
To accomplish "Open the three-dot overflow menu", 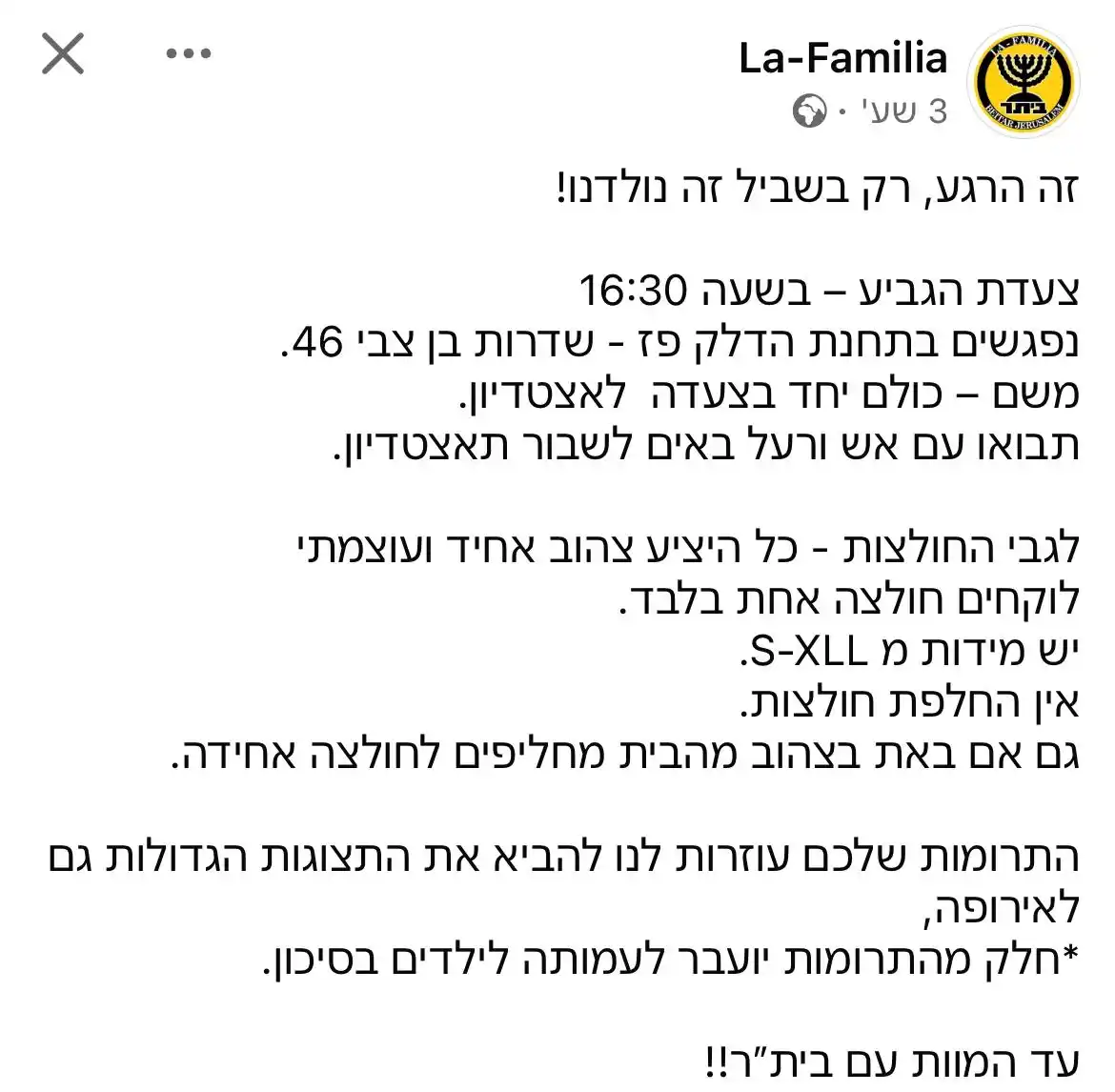I will click(188, 53).
